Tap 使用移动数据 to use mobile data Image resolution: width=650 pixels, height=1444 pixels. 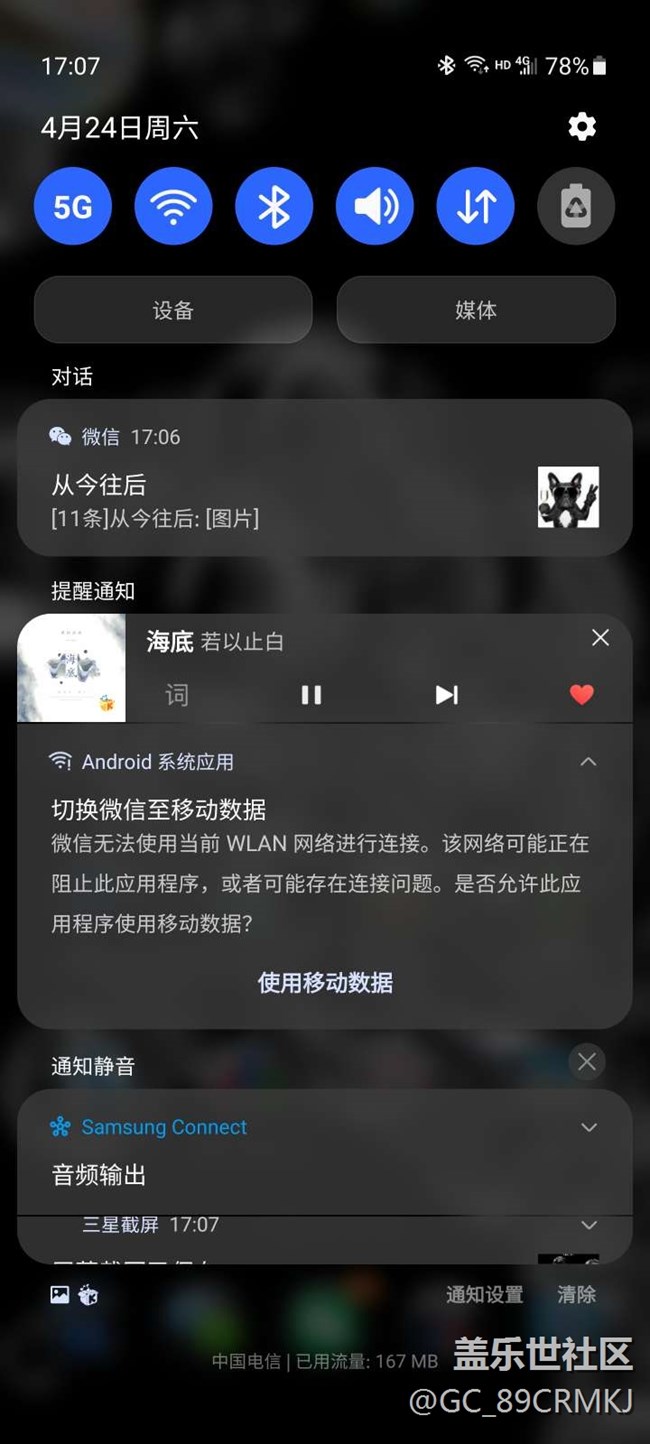click(x=325, y=982)
